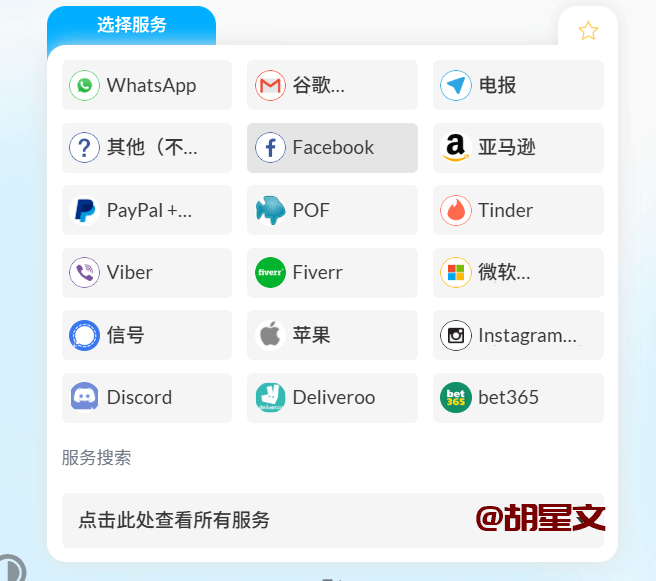The image size is (656, 581).
Task: Open the favorites star tab
Action: 588,31
